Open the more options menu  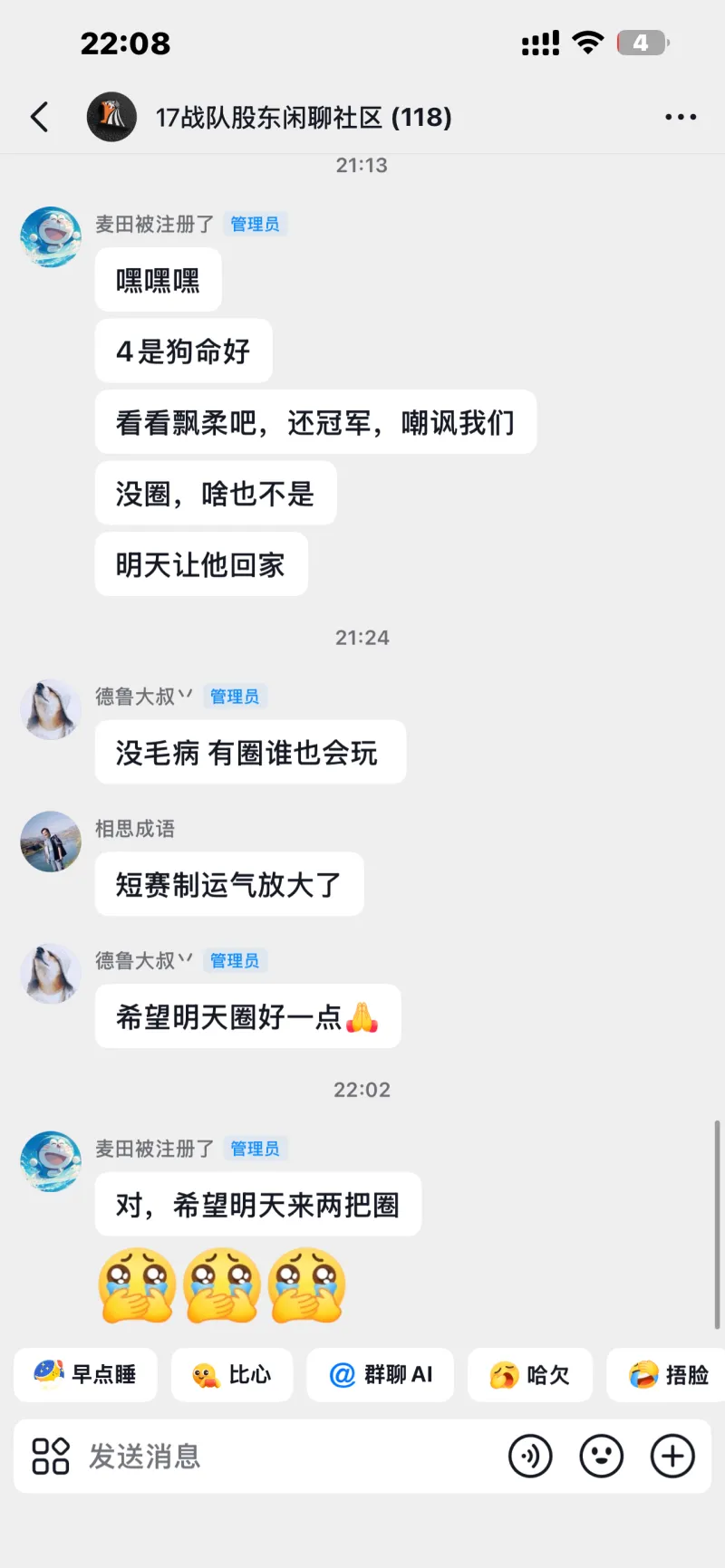pyautogui.click(x=680, y=117)
